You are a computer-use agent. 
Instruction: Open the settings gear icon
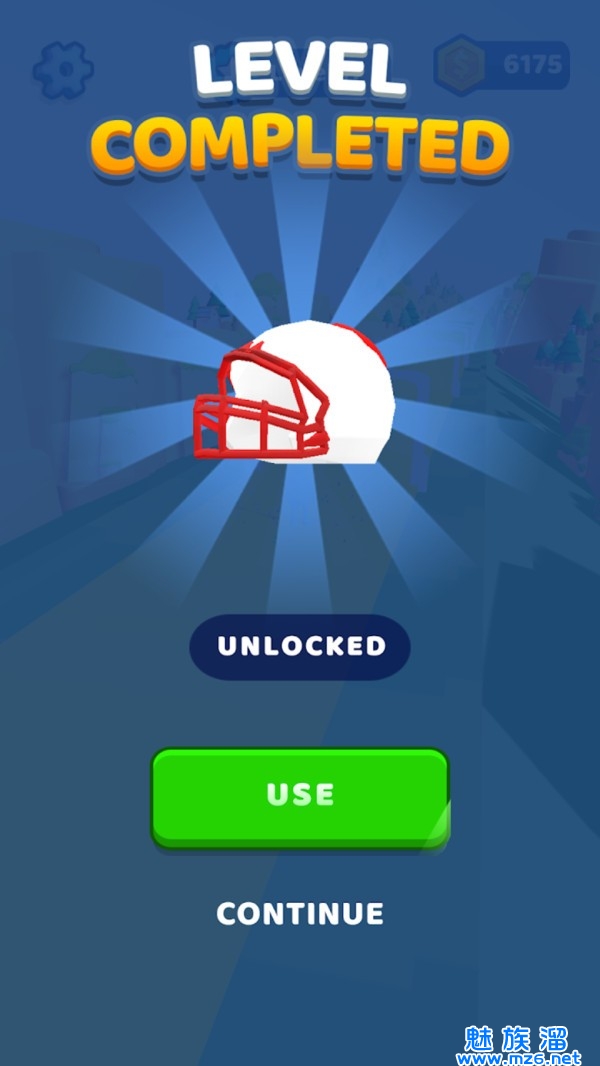(63, 68)
